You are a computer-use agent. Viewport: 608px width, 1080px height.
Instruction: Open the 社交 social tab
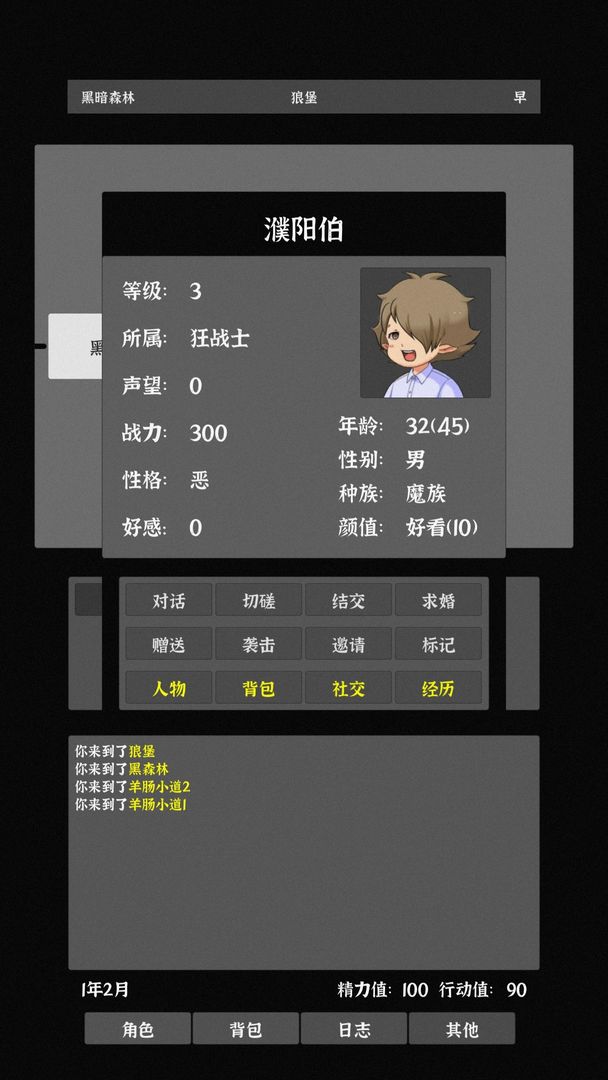(x=348, y=688)
